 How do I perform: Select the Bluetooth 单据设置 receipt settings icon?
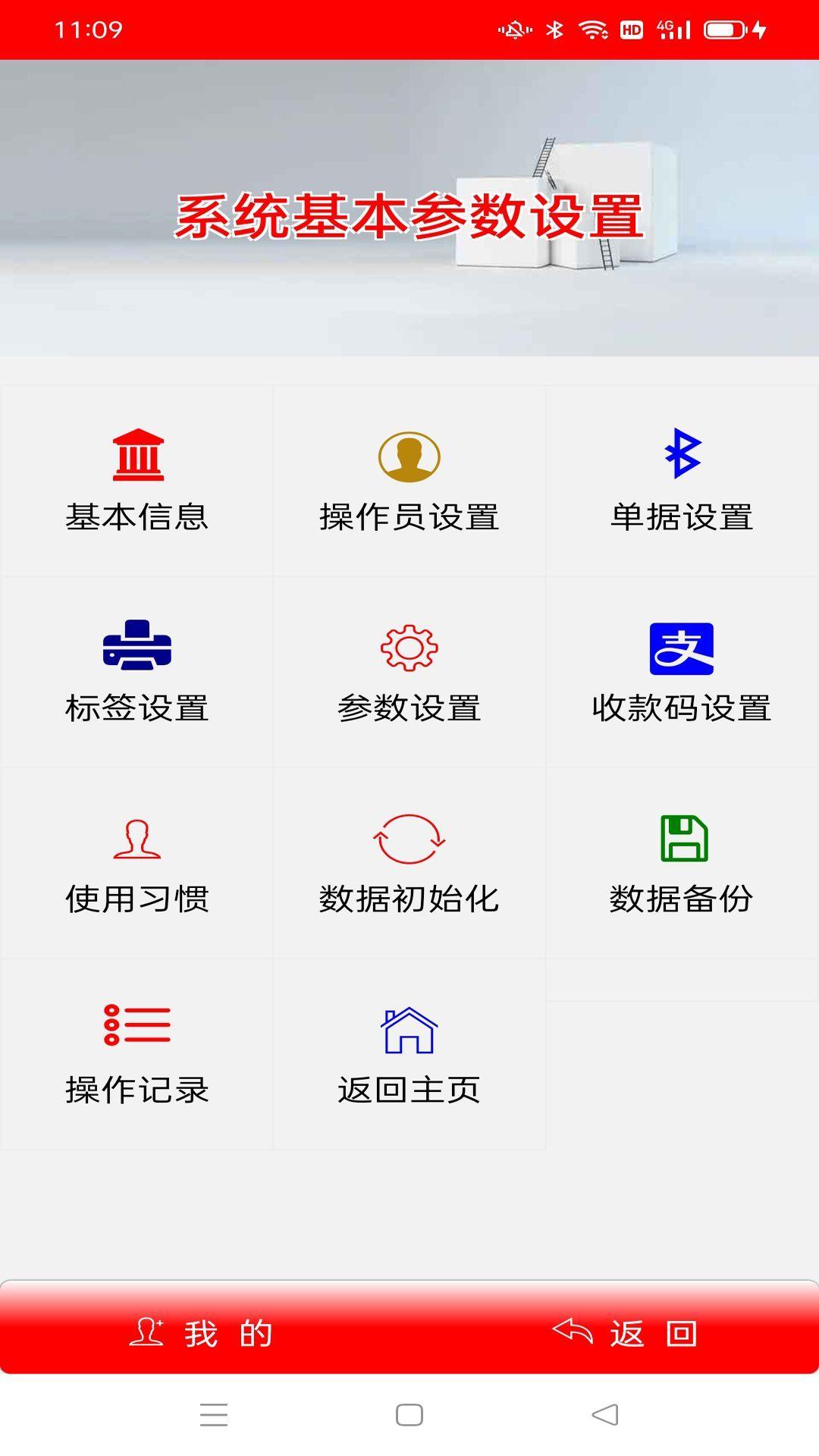(681, 455)
